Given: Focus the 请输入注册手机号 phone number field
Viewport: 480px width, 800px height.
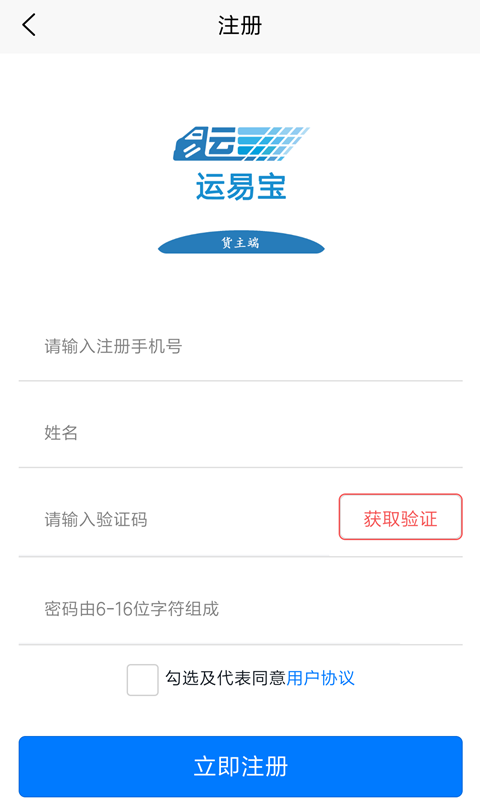Looking at the screenshot, I should click(240, 346).
